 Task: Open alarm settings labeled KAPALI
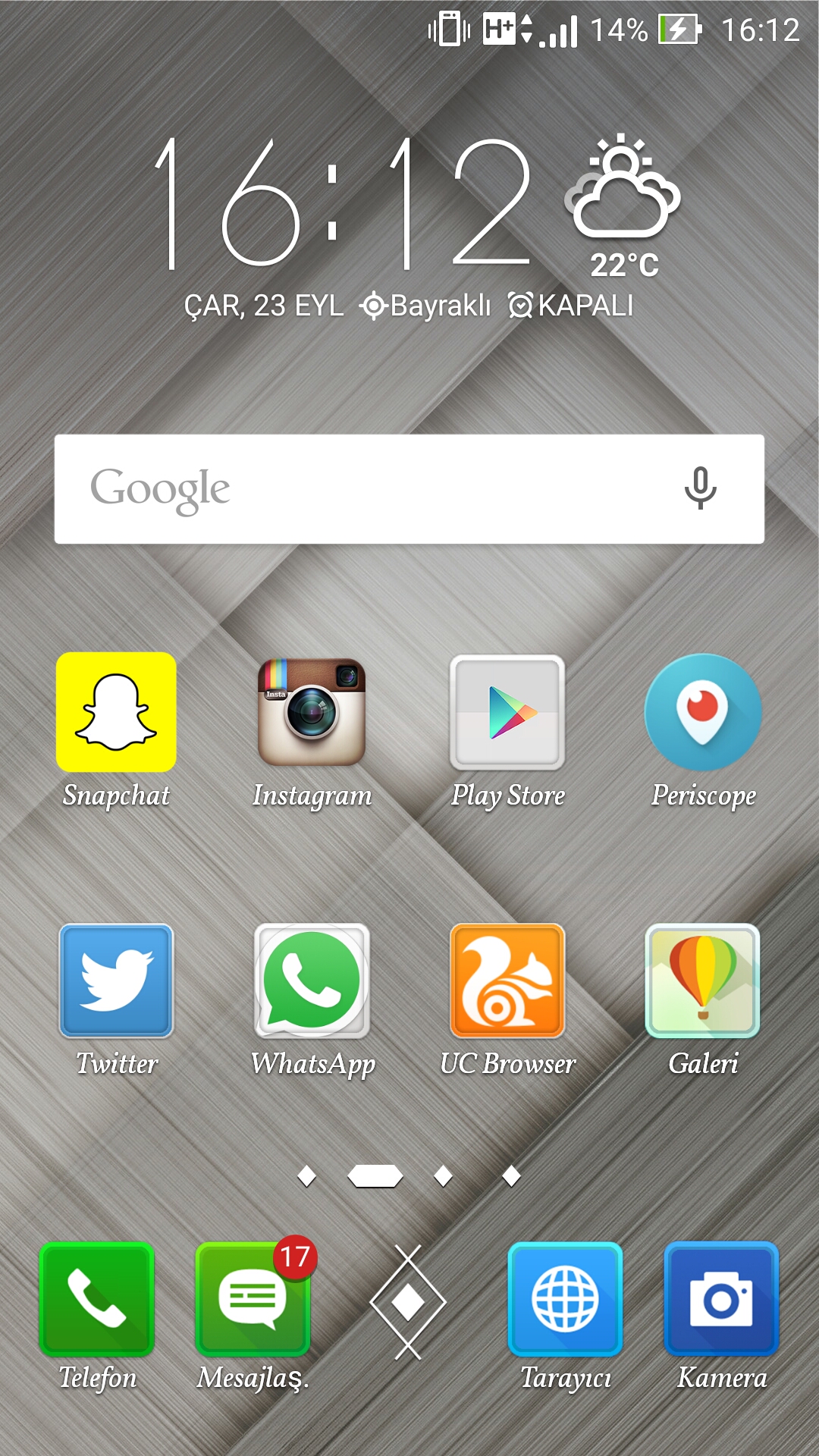(x=572, y=306)
